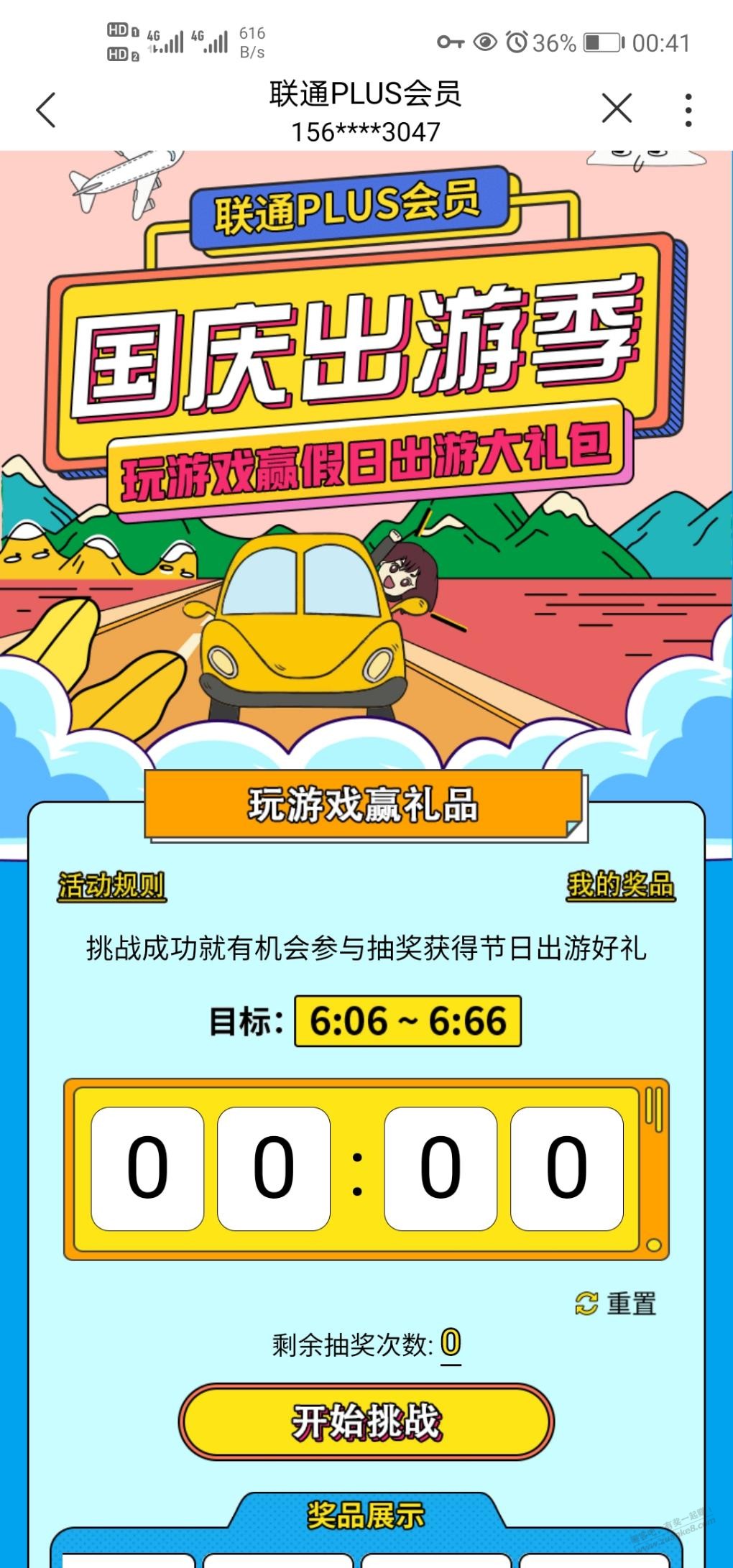Open the 活动规则 link
733x1568 pixels.
click(x=111, y=885)
